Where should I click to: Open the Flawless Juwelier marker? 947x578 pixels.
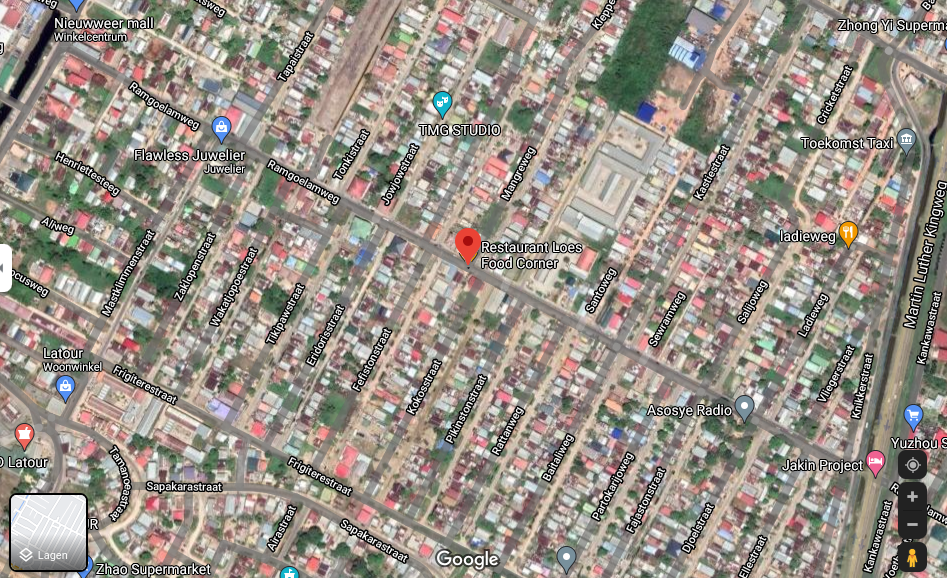pos(222,128)
